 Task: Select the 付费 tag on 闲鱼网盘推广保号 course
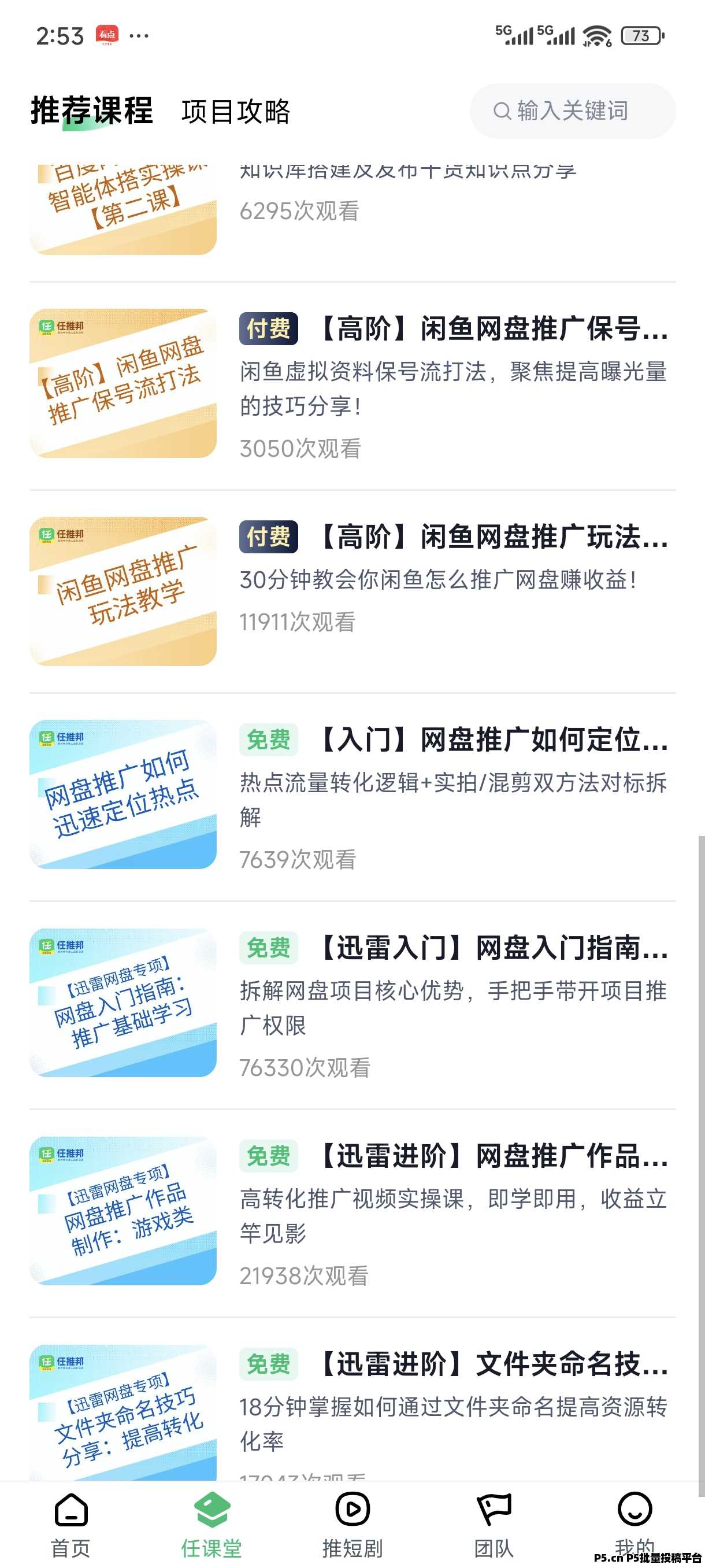(268, 330)
